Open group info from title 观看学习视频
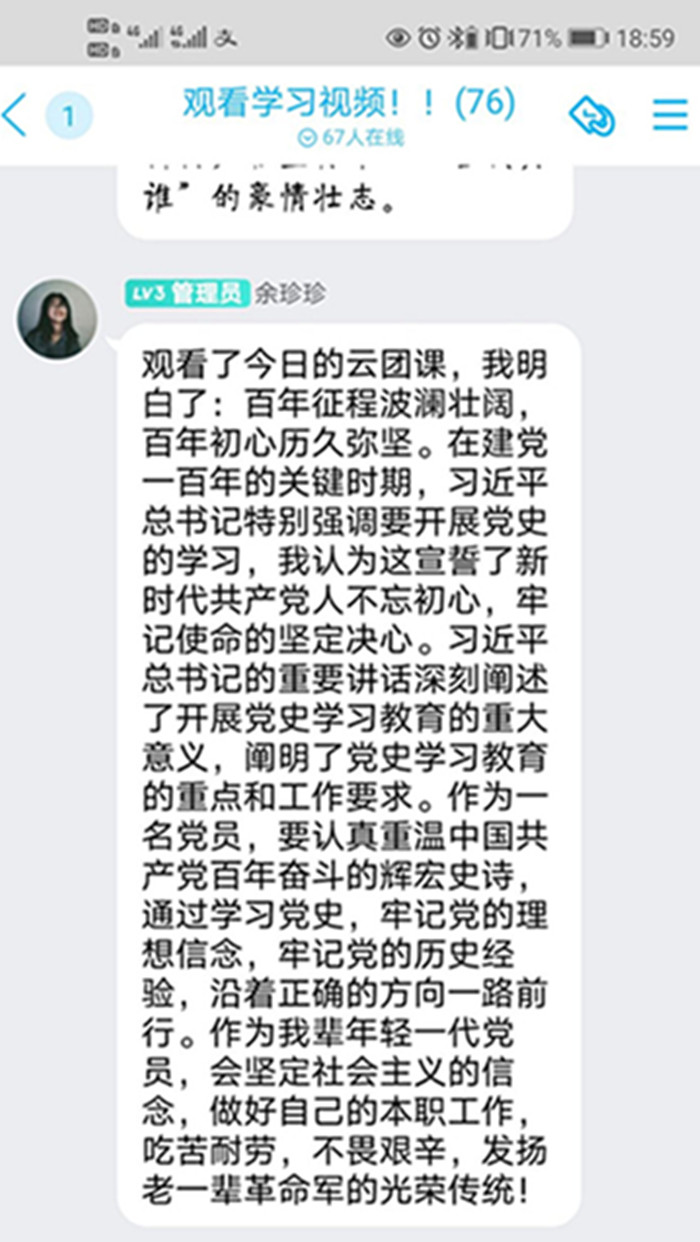Image resolution: width=700 pixels, height=1242 pixels. tap(348, 103)
